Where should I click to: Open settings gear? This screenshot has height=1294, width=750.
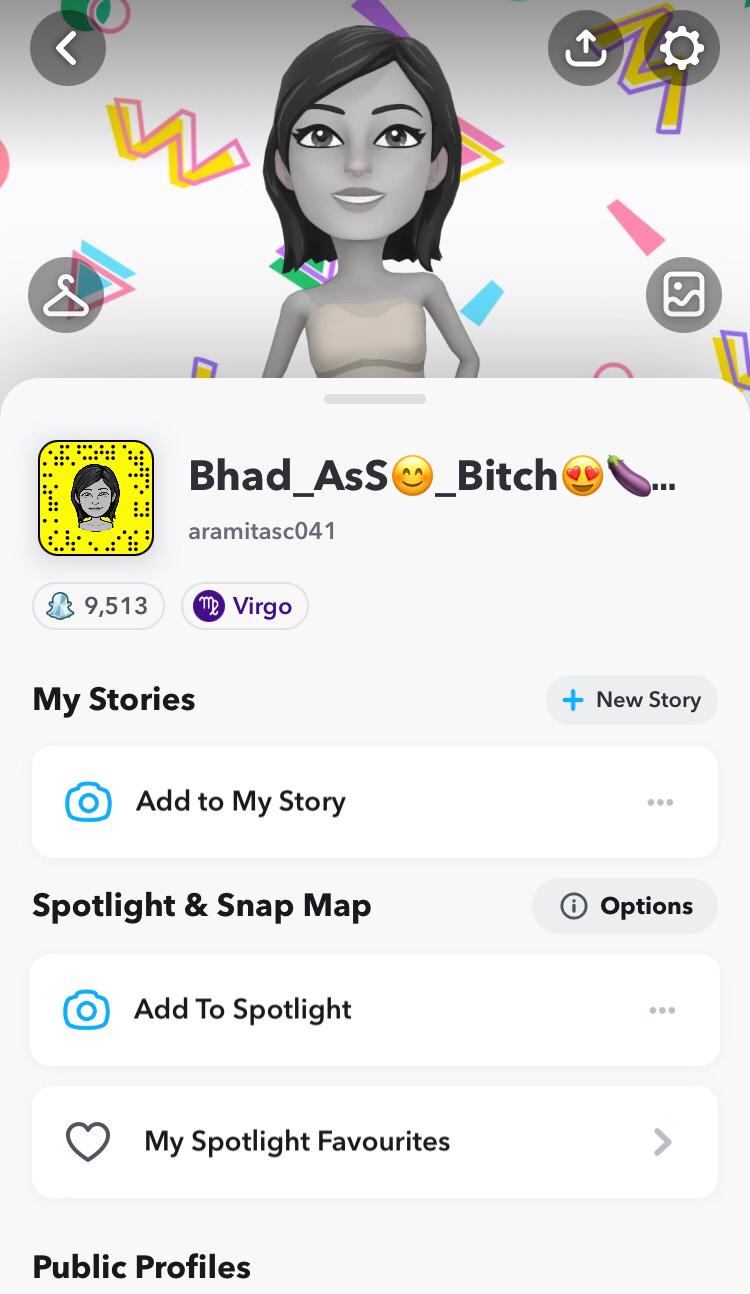pyautogui.click(x=682, y=47)
